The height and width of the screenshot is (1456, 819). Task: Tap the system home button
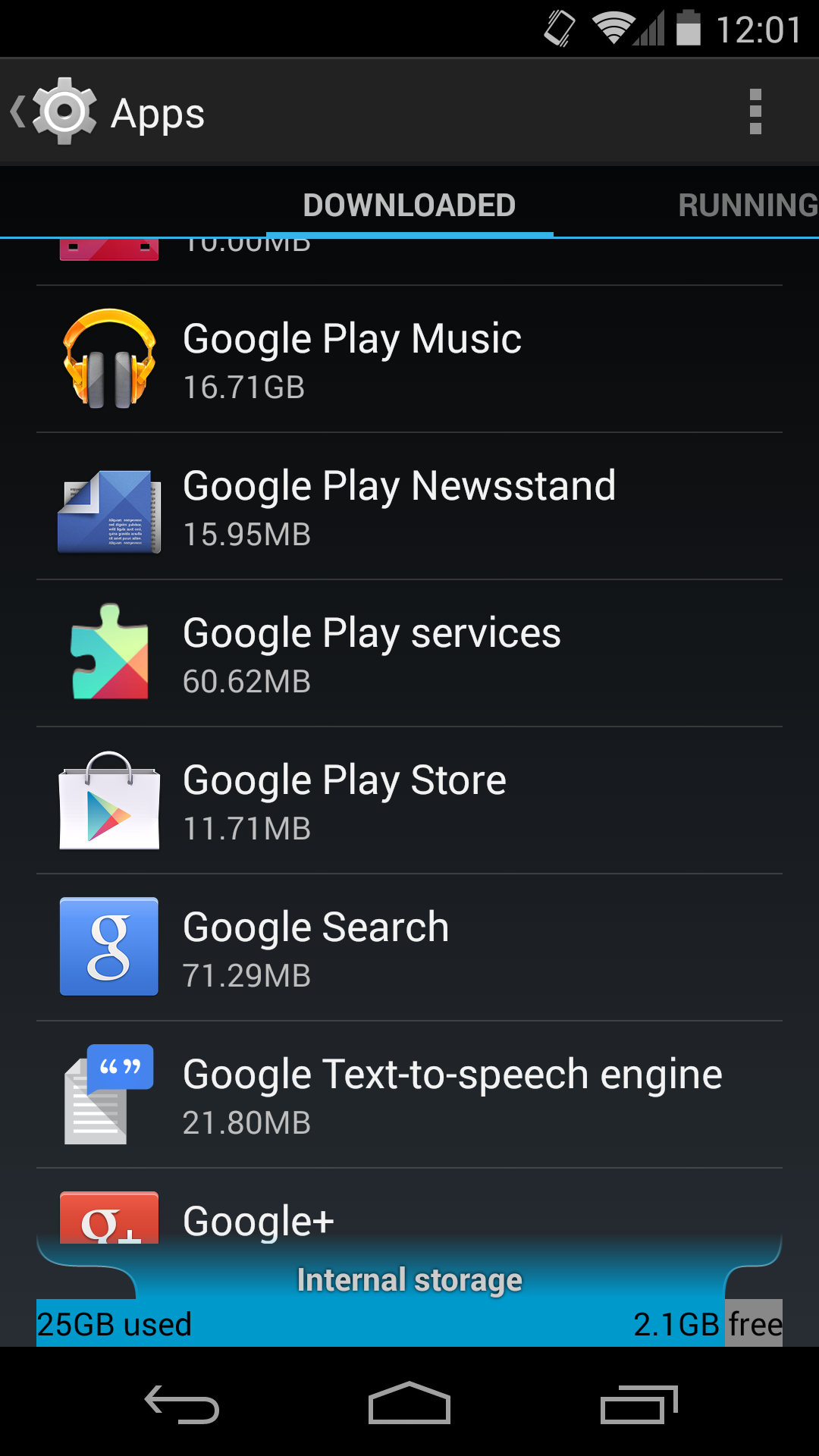tap(409, 1403)
